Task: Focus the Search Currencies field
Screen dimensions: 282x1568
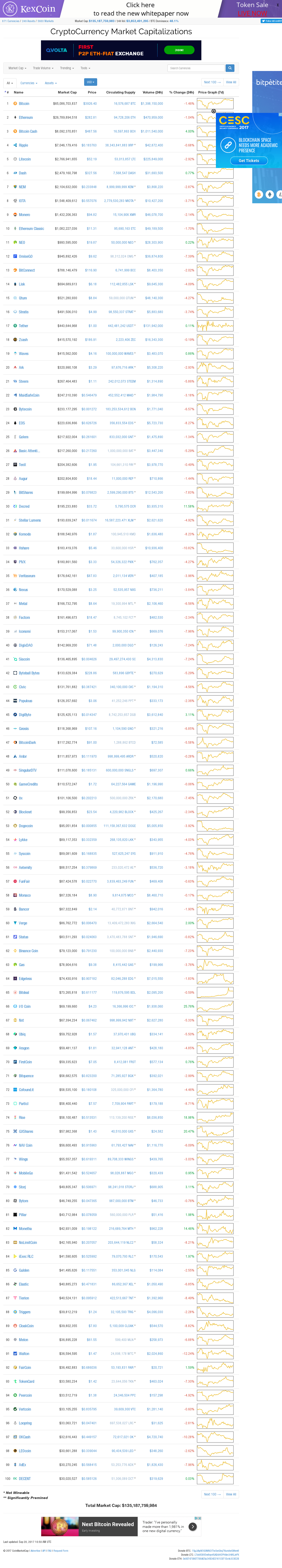Action: coord(196,68)
